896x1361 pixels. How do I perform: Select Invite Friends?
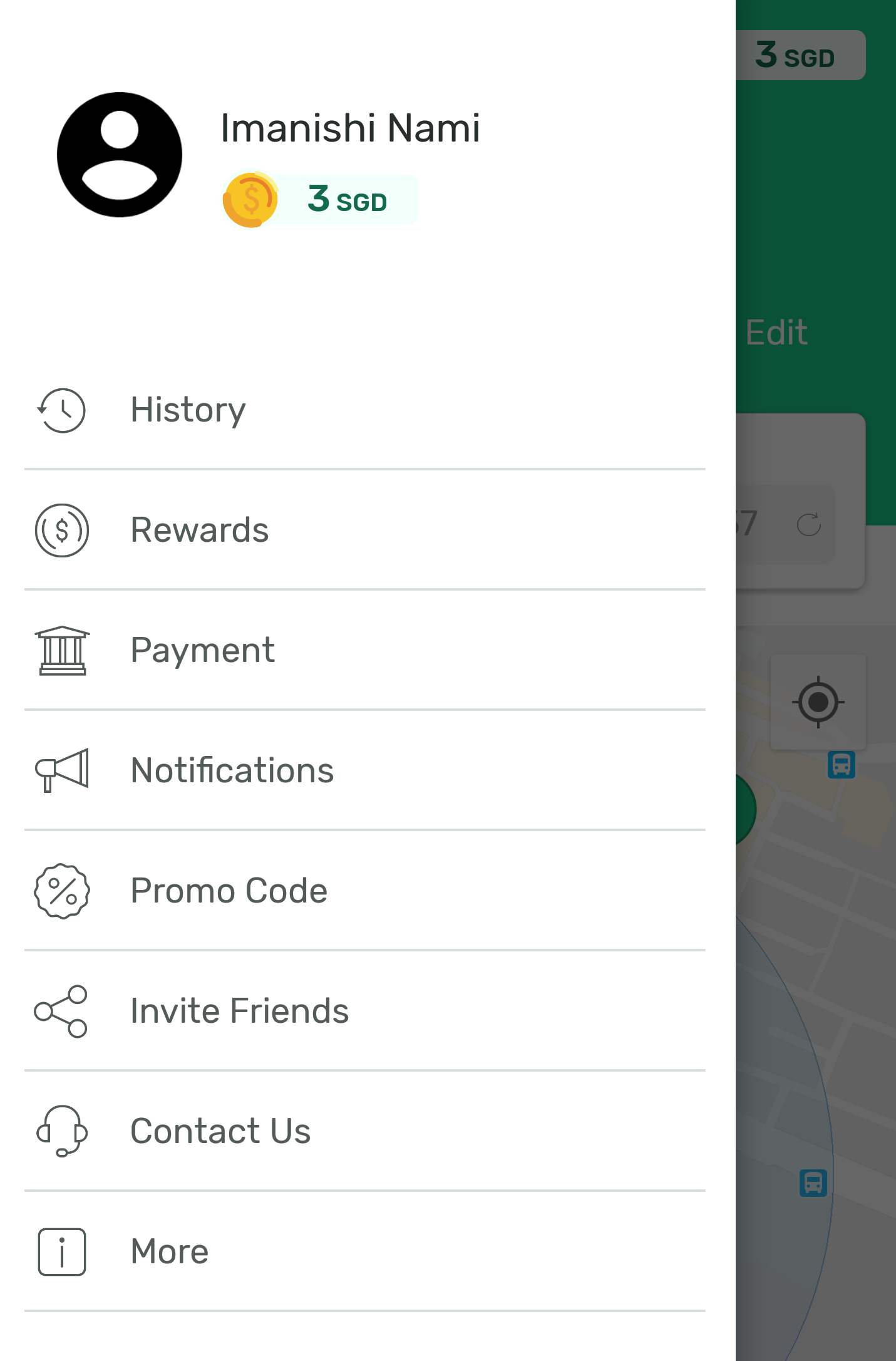(239, 1011)
